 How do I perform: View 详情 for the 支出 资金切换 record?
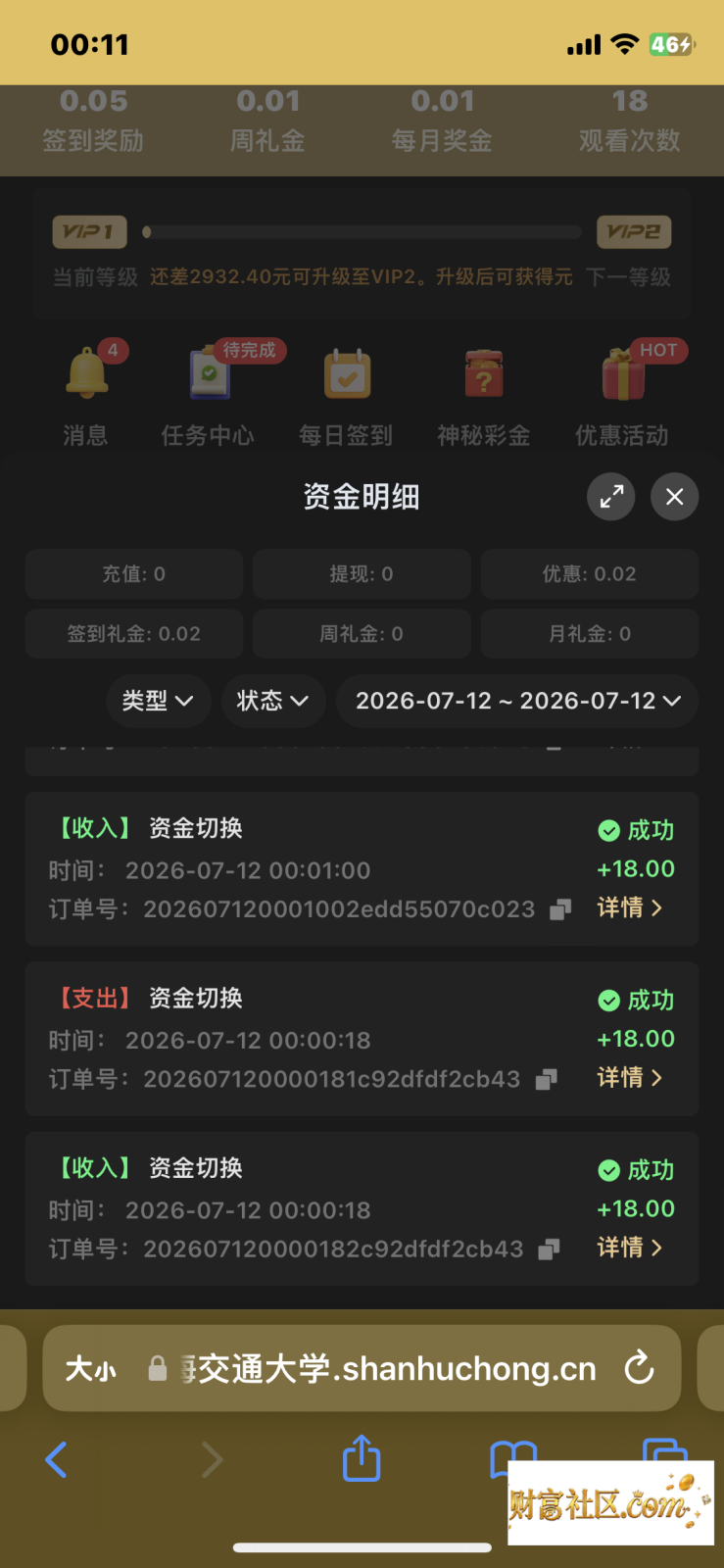coord(630,1078)
